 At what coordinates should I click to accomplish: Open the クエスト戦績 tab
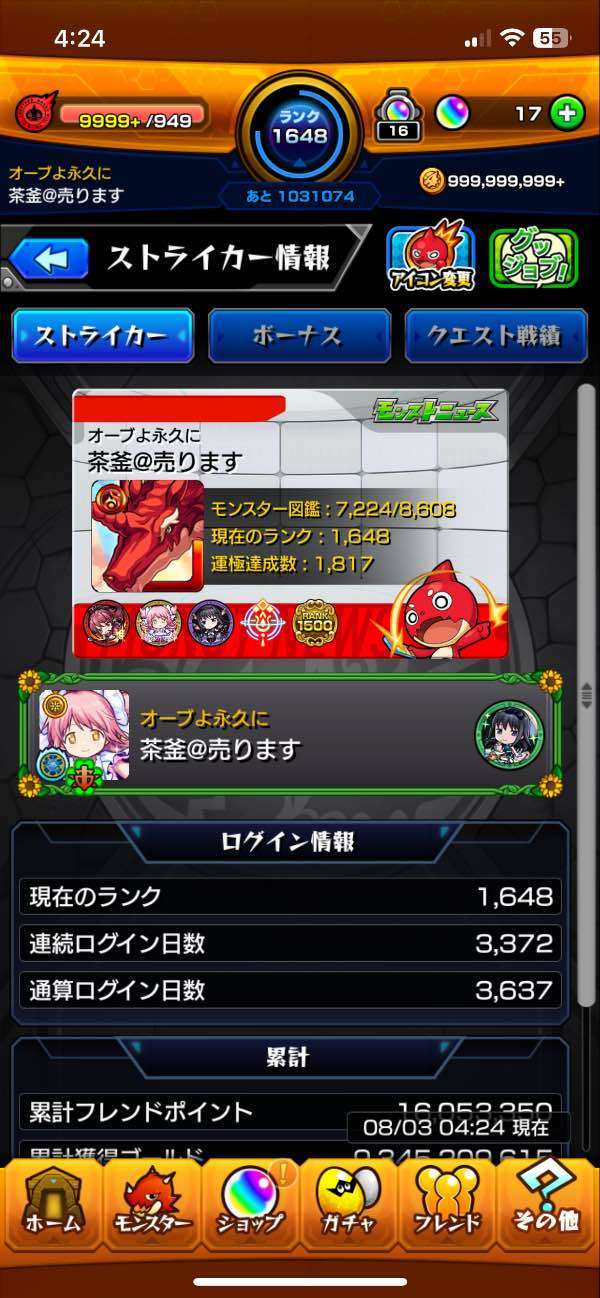(495, 336)
